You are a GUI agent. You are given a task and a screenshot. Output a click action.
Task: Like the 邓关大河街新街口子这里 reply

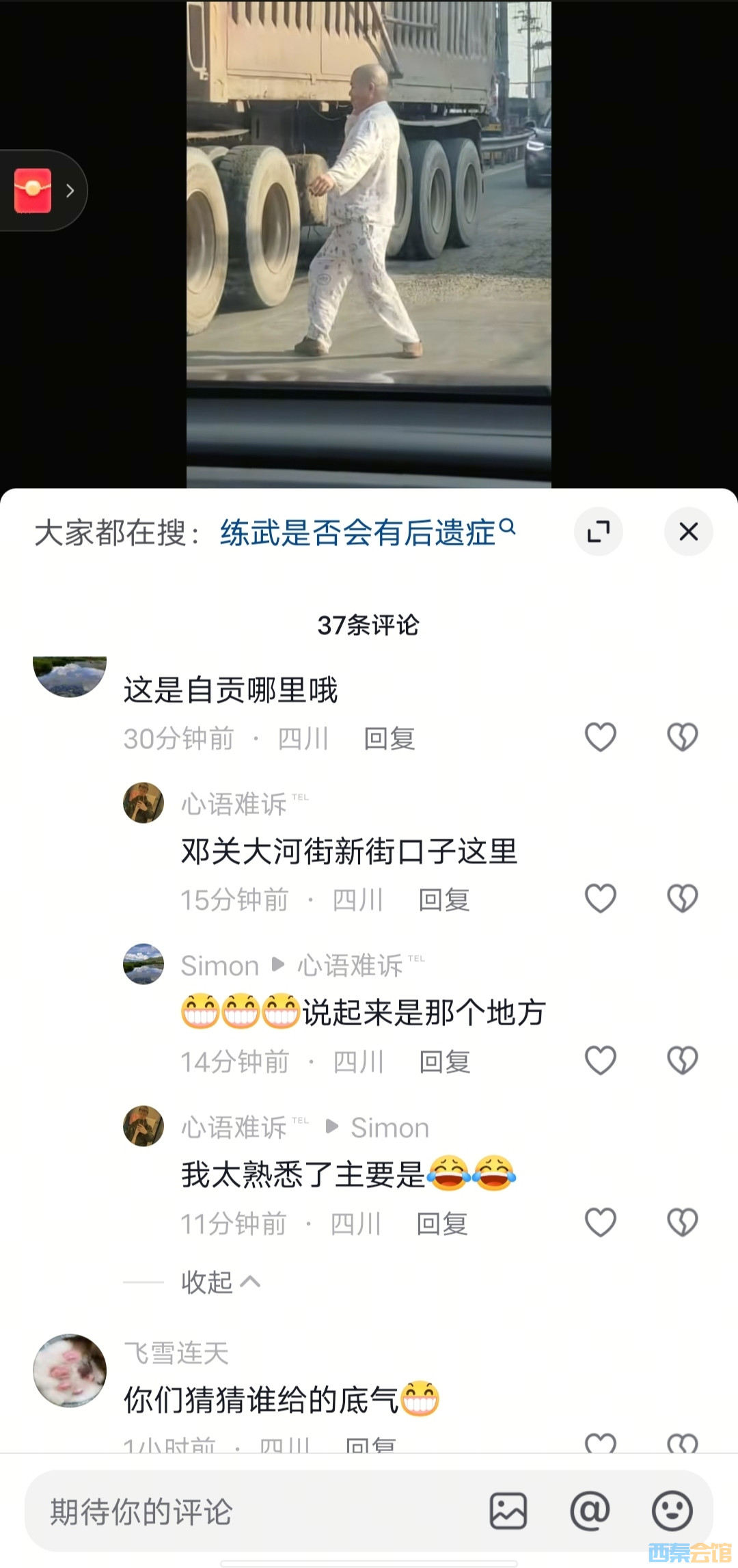tap(600, 899)
